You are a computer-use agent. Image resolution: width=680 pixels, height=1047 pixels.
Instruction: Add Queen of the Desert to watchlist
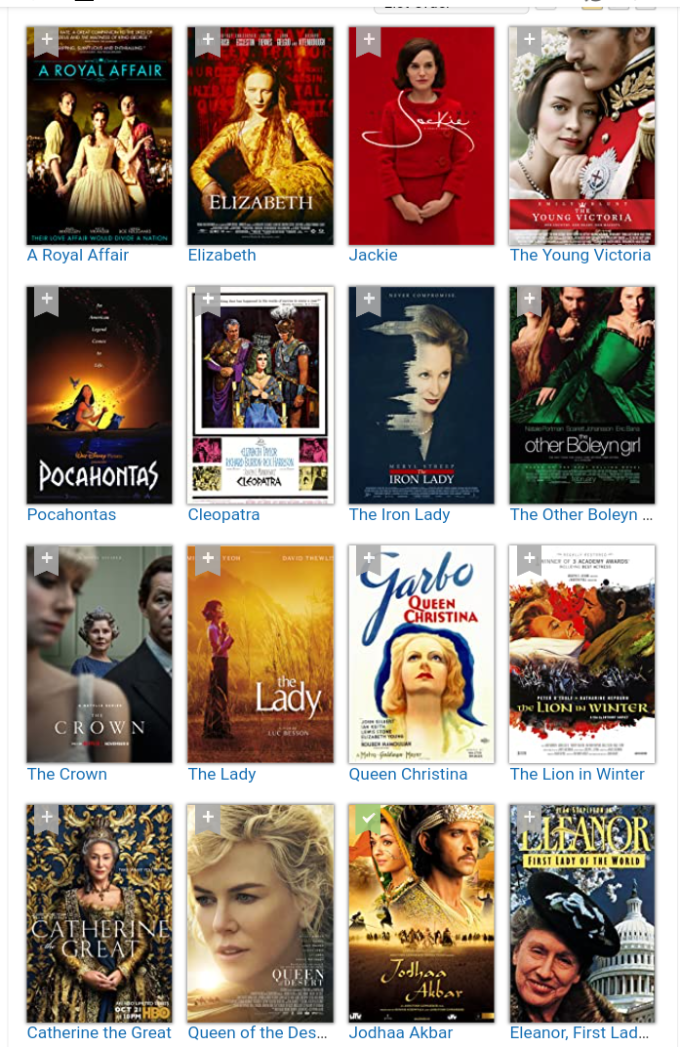tap(207, 818)
